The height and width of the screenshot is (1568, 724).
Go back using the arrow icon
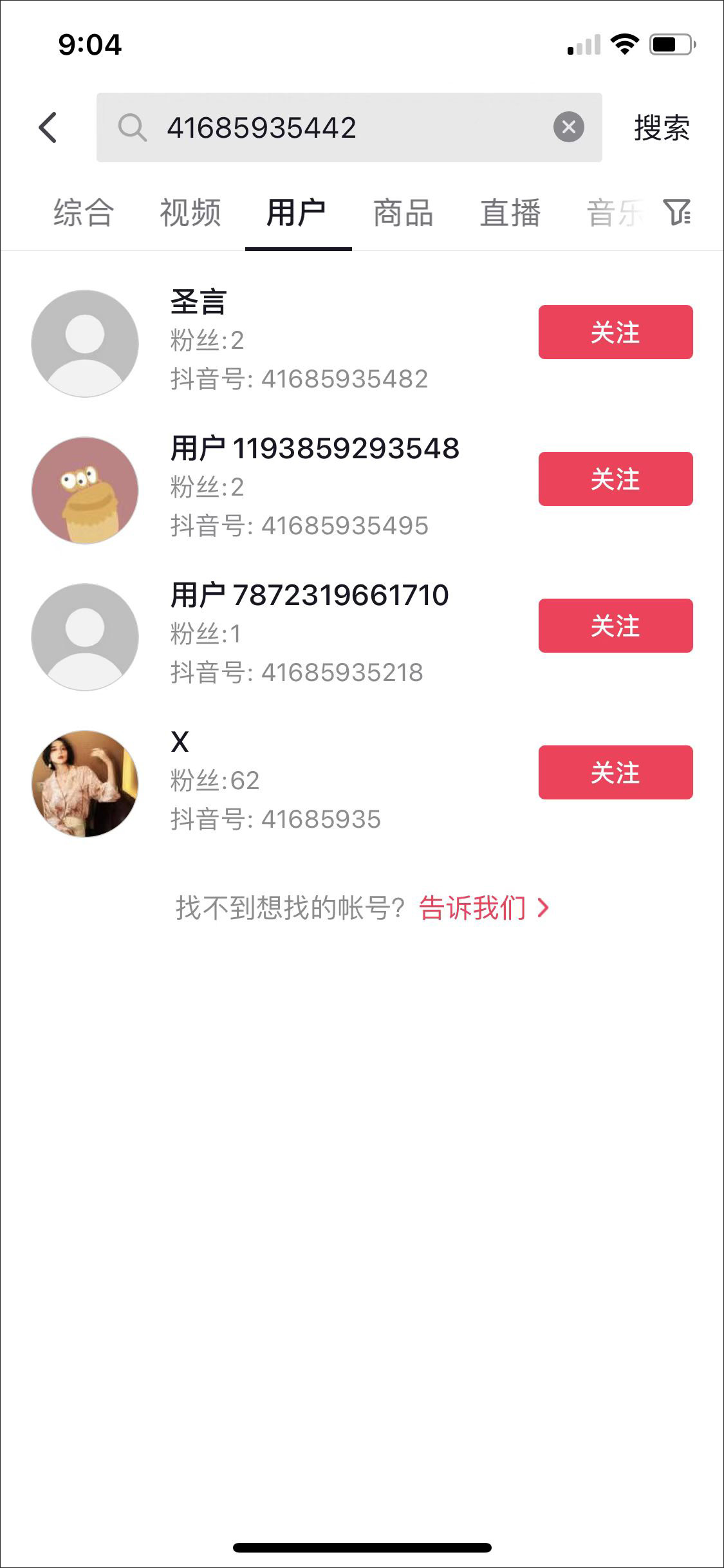tap(48, 127)
